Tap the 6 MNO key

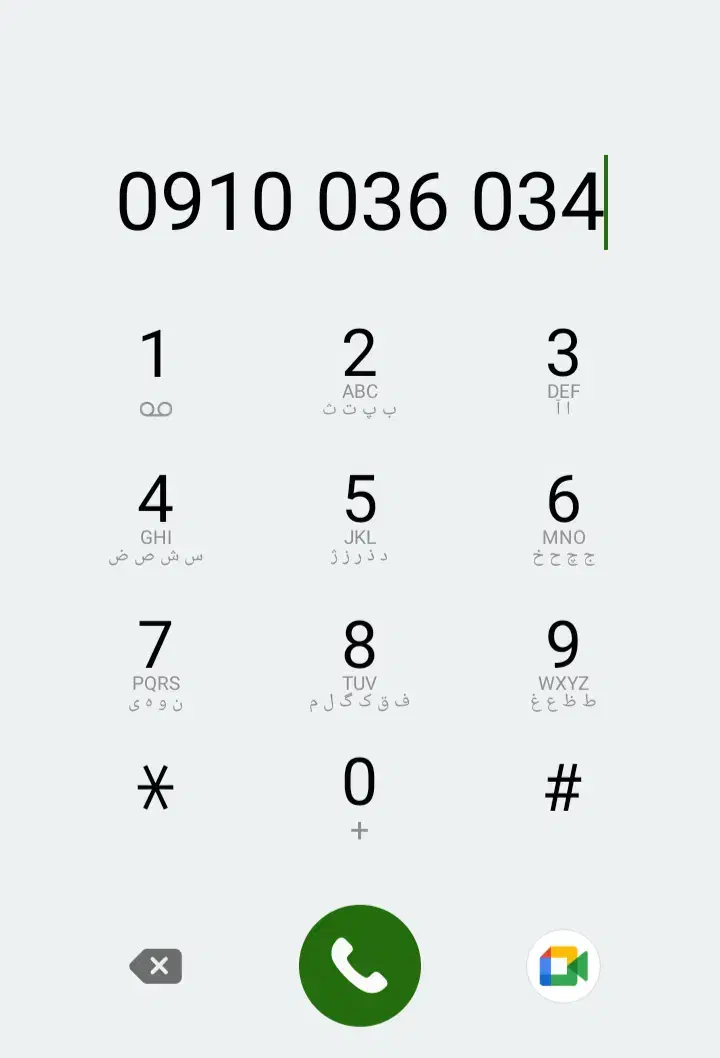click(x=563, y=516)
